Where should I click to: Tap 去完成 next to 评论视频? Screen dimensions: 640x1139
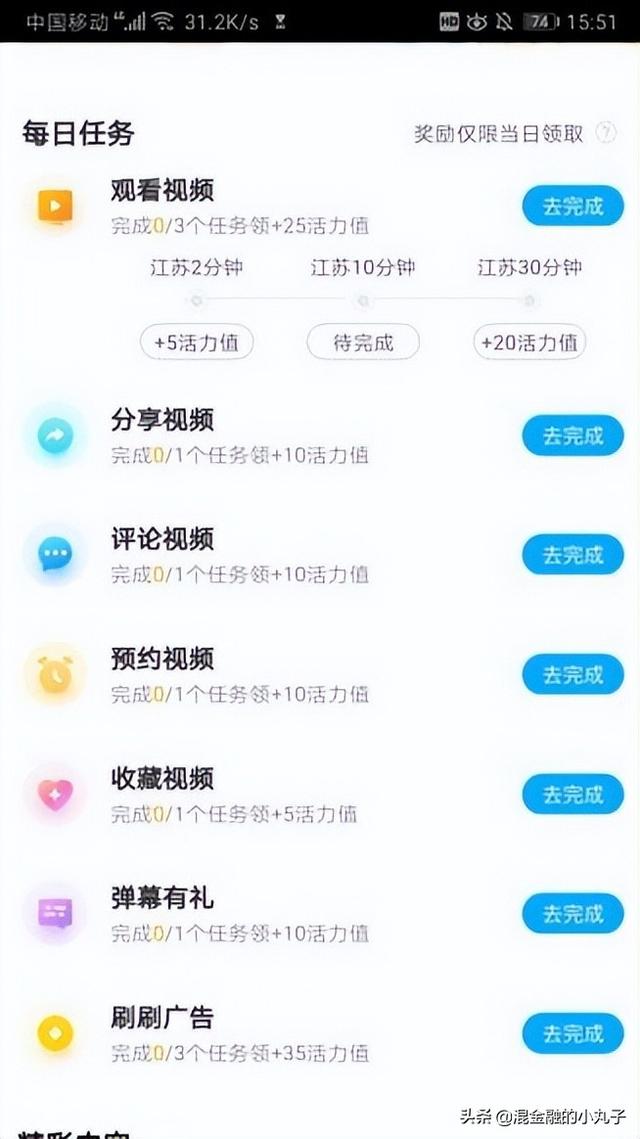coord(572,554)
